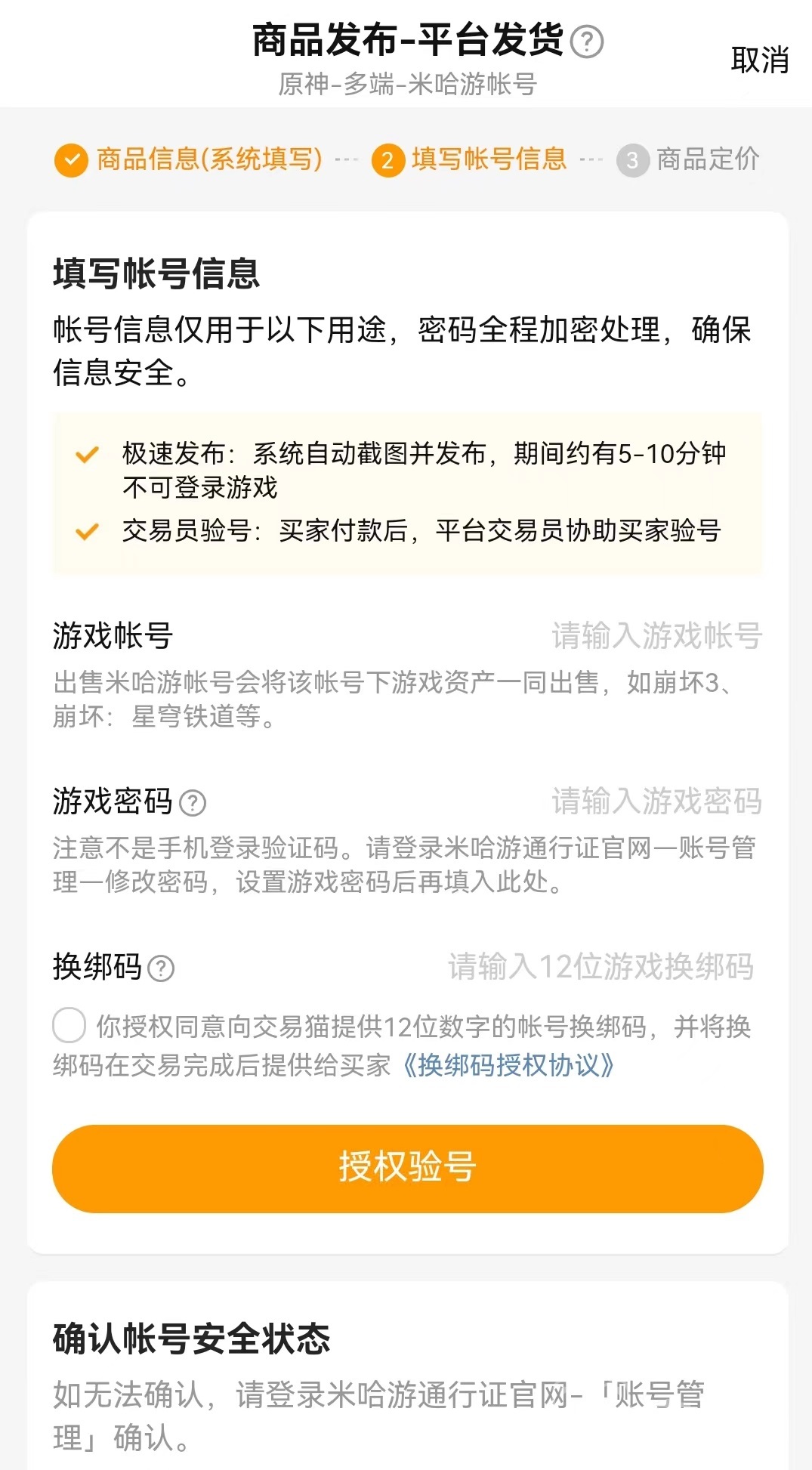
Task: Focus the 换绑码 input field
Action: pos(601,967)
